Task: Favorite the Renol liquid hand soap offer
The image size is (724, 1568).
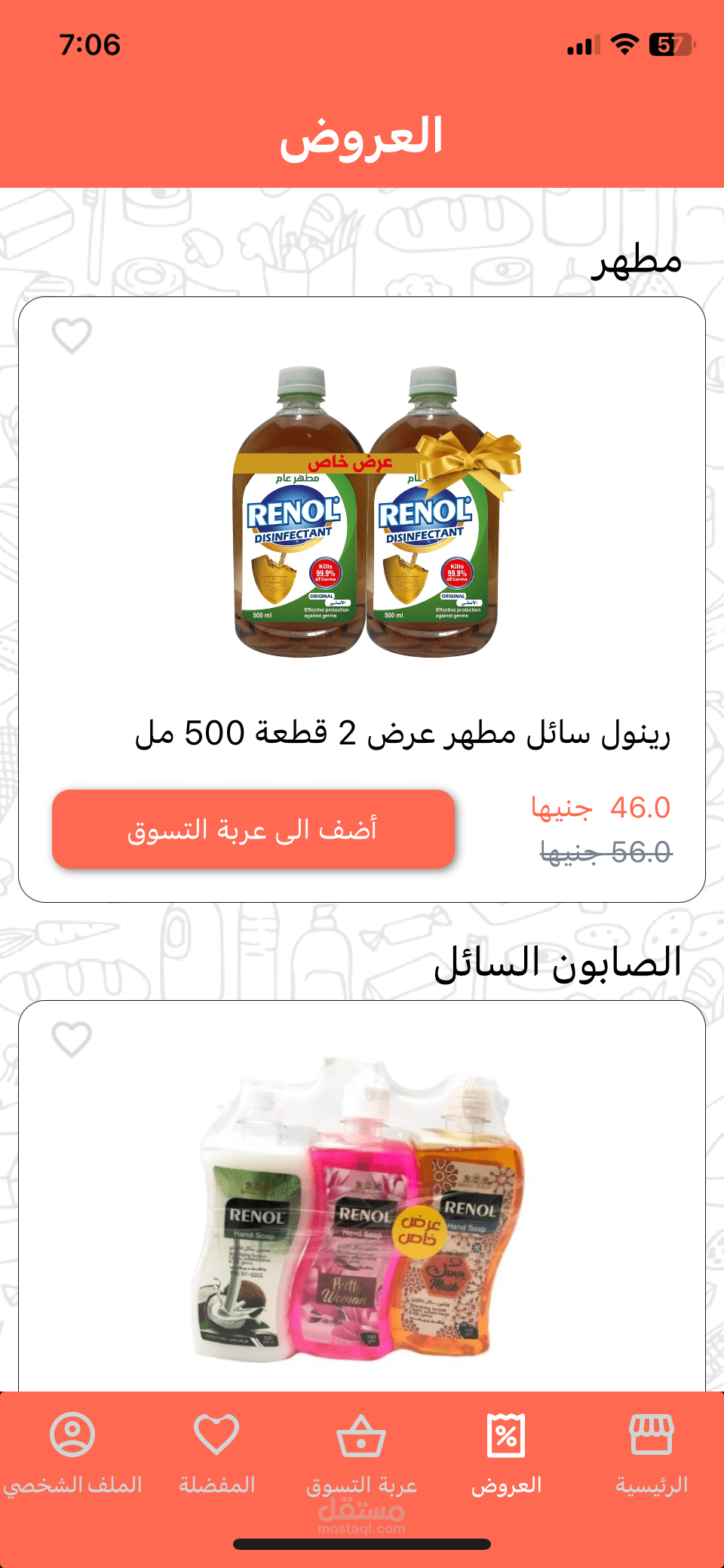Action: click(72, 1039)
